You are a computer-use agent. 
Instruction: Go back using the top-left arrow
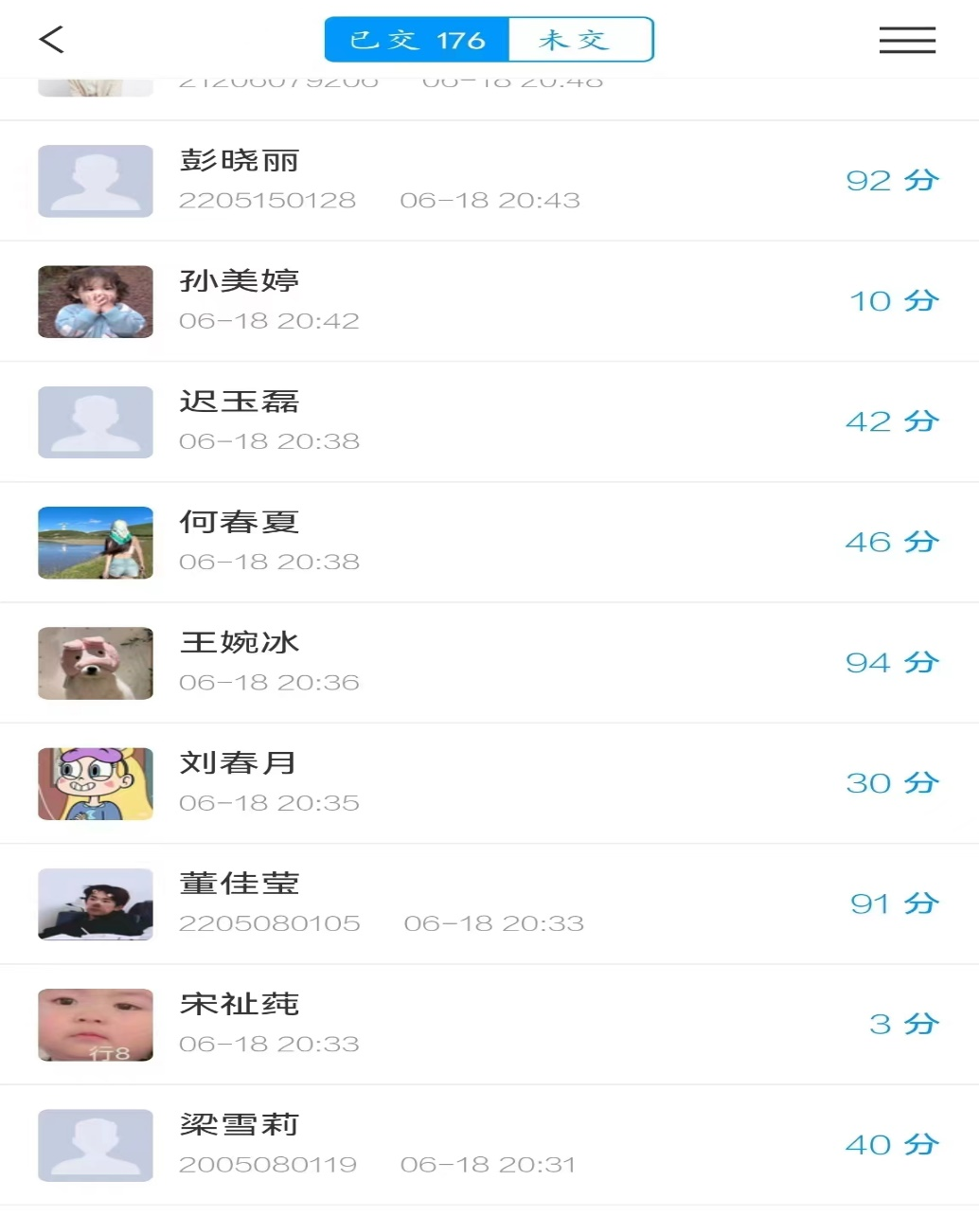pos(51,40)
